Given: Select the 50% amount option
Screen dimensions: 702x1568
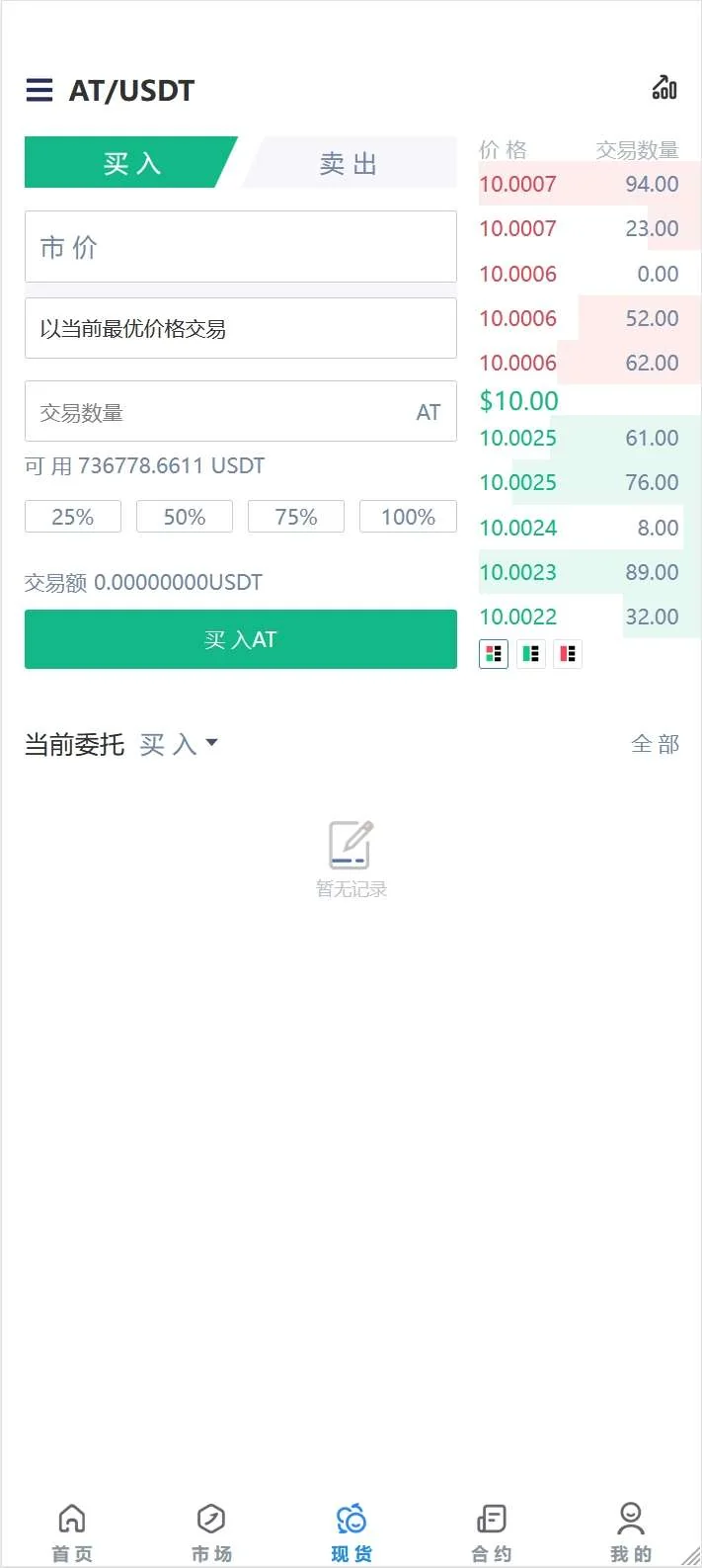Looking at the screenshot, I should tap(185, 517).
